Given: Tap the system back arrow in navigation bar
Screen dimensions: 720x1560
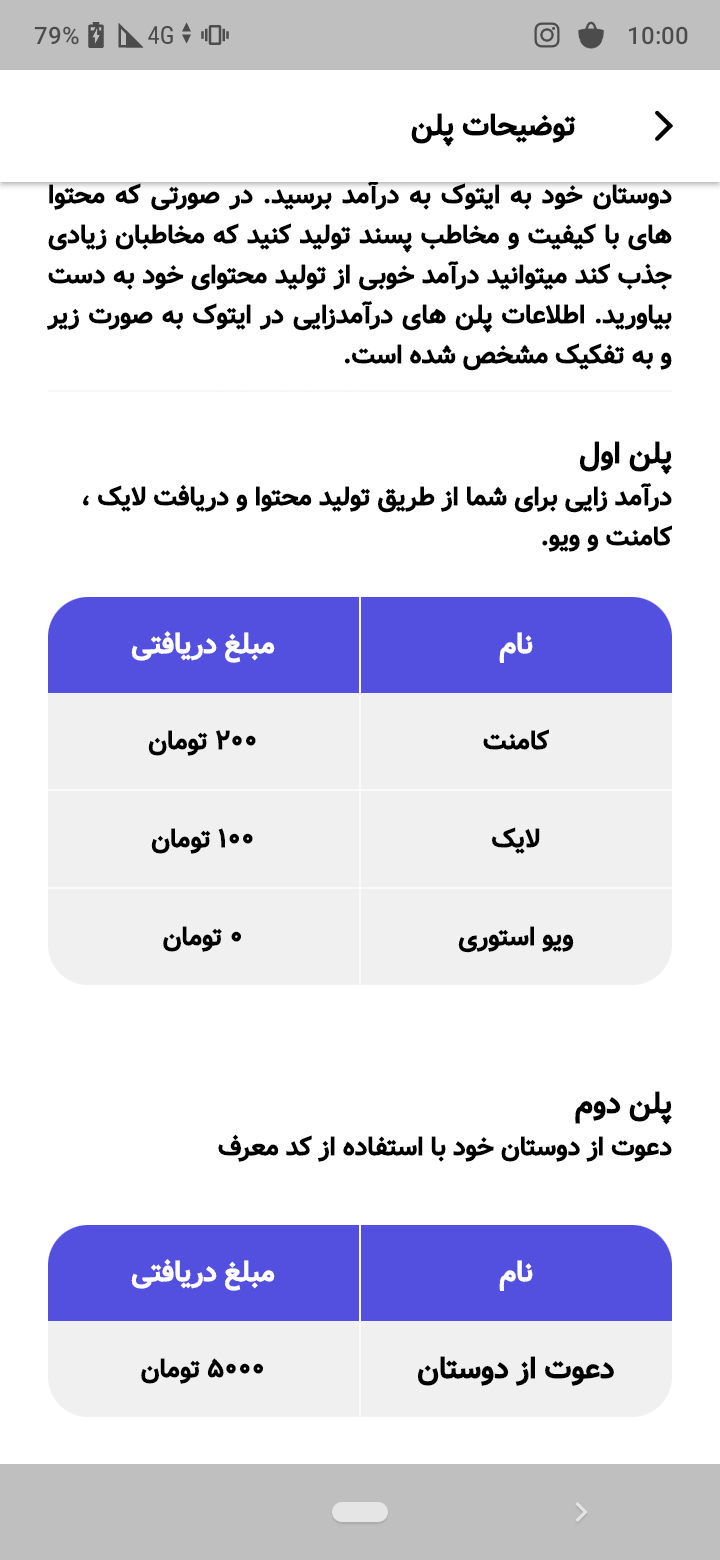Looking at the screenshot, I should (582, 1512).
